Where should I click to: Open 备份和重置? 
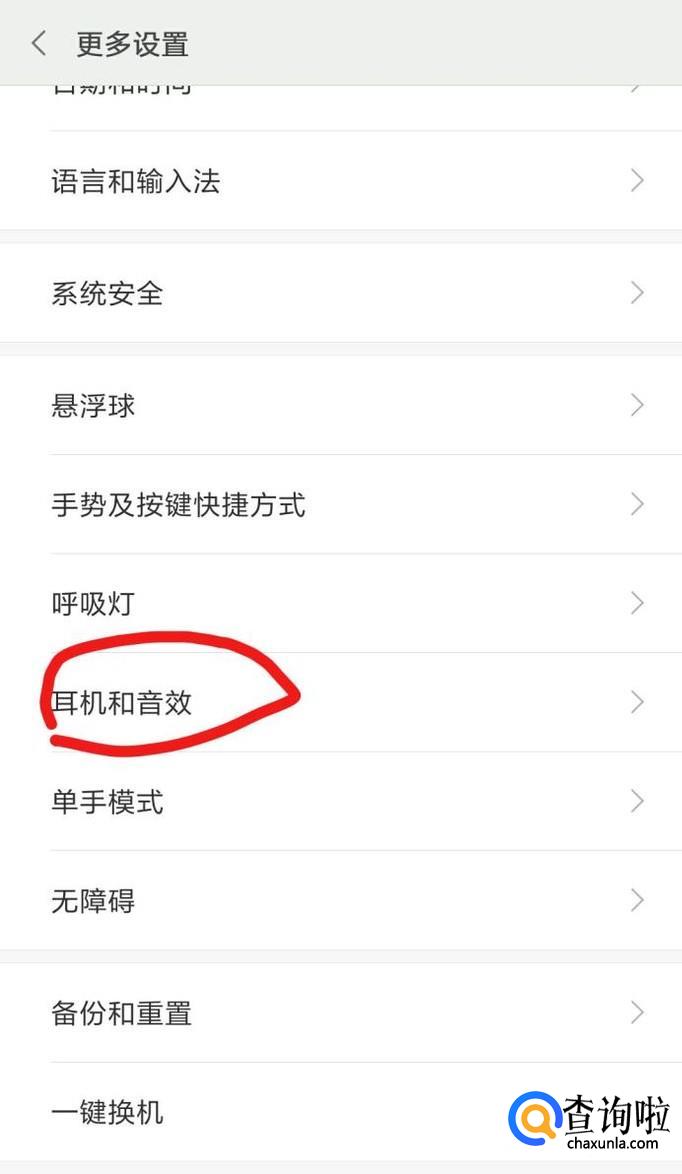coord(341,1012)
